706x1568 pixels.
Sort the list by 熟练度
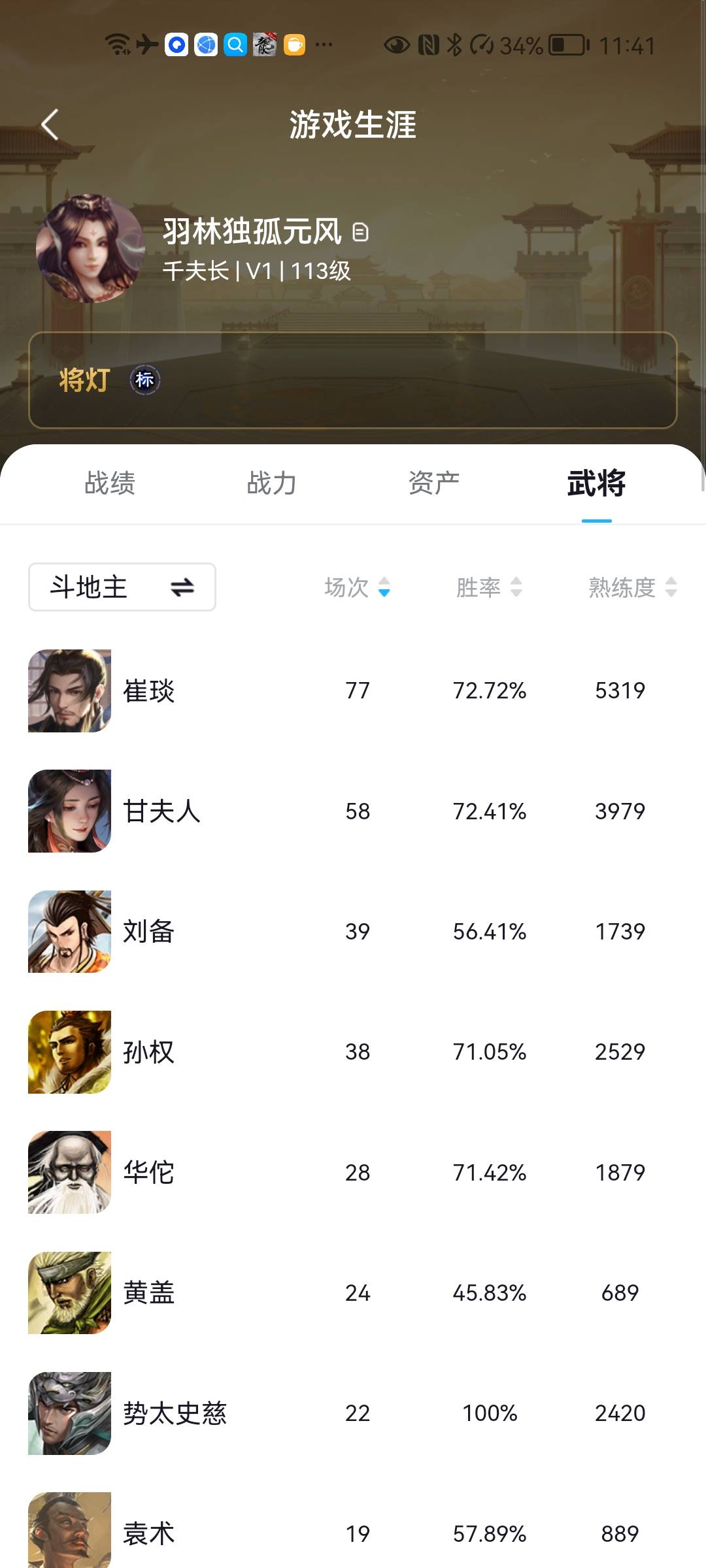pos(632,587)
